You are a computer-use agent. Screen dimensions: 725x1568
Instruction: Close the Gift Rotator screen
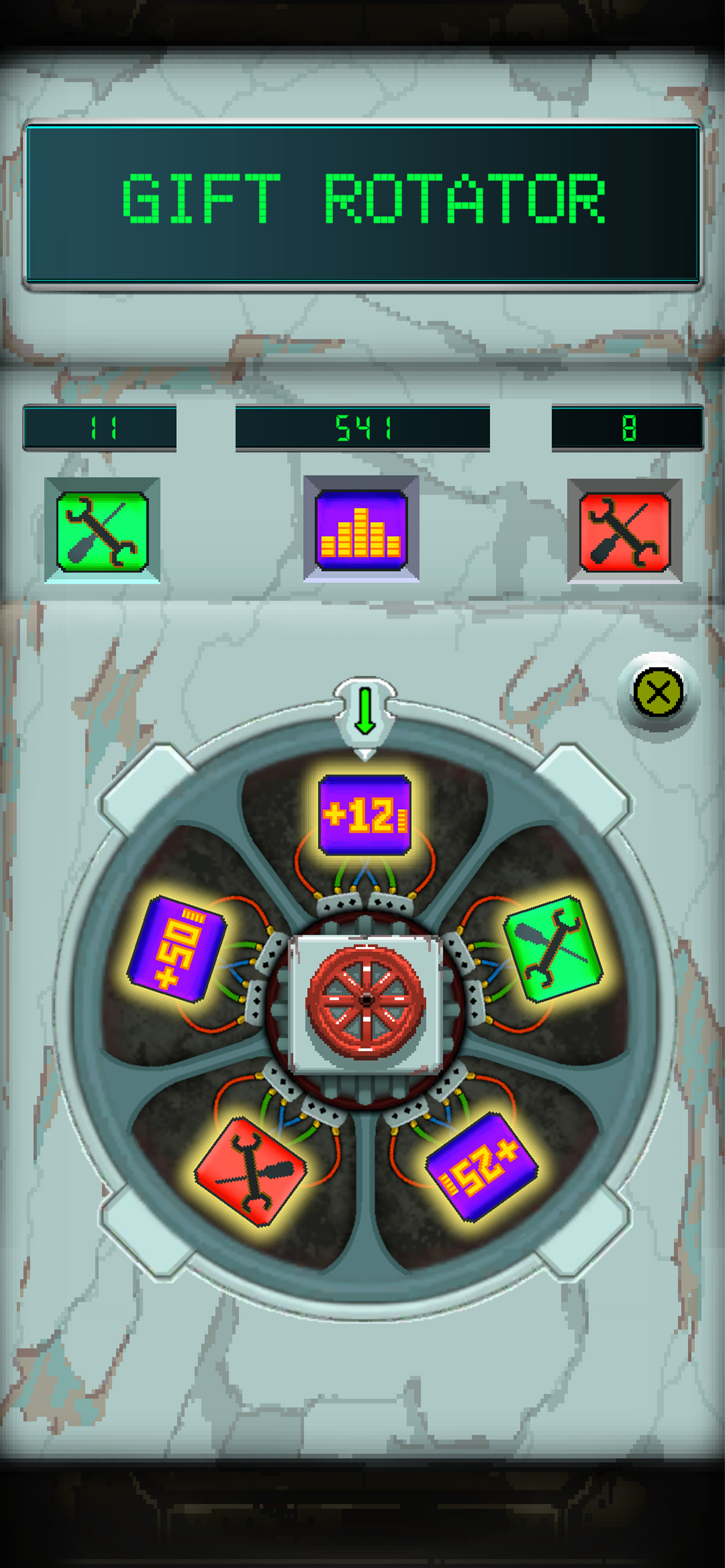click(658, 692)
